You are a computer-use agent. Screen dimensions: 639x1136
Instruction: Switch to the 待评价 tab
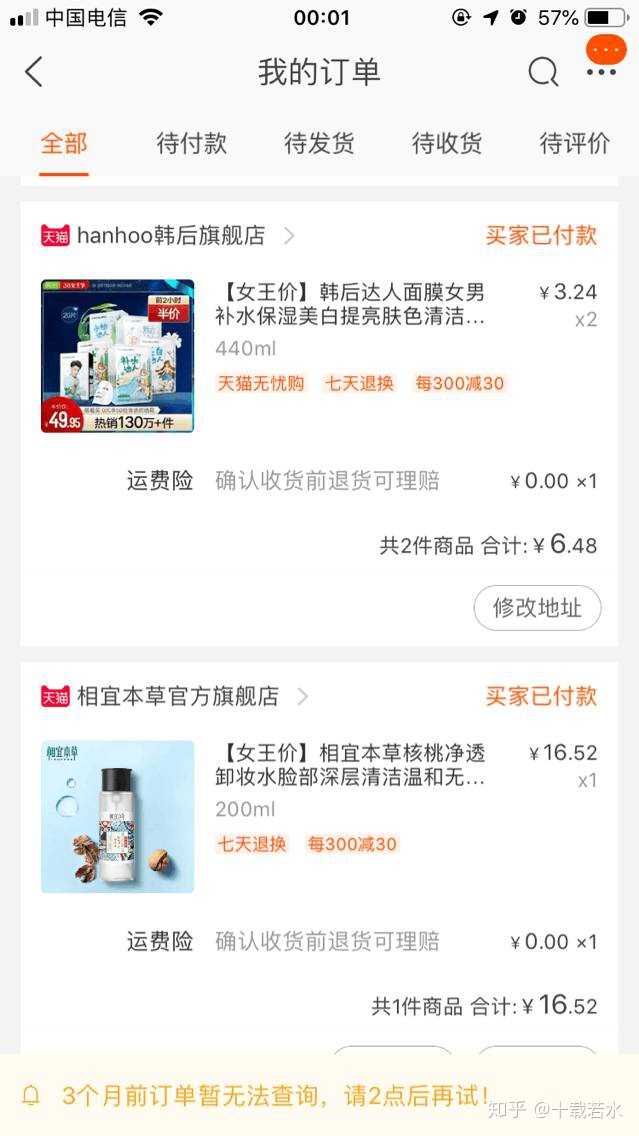pyautogui.click(x=574, y=144)
